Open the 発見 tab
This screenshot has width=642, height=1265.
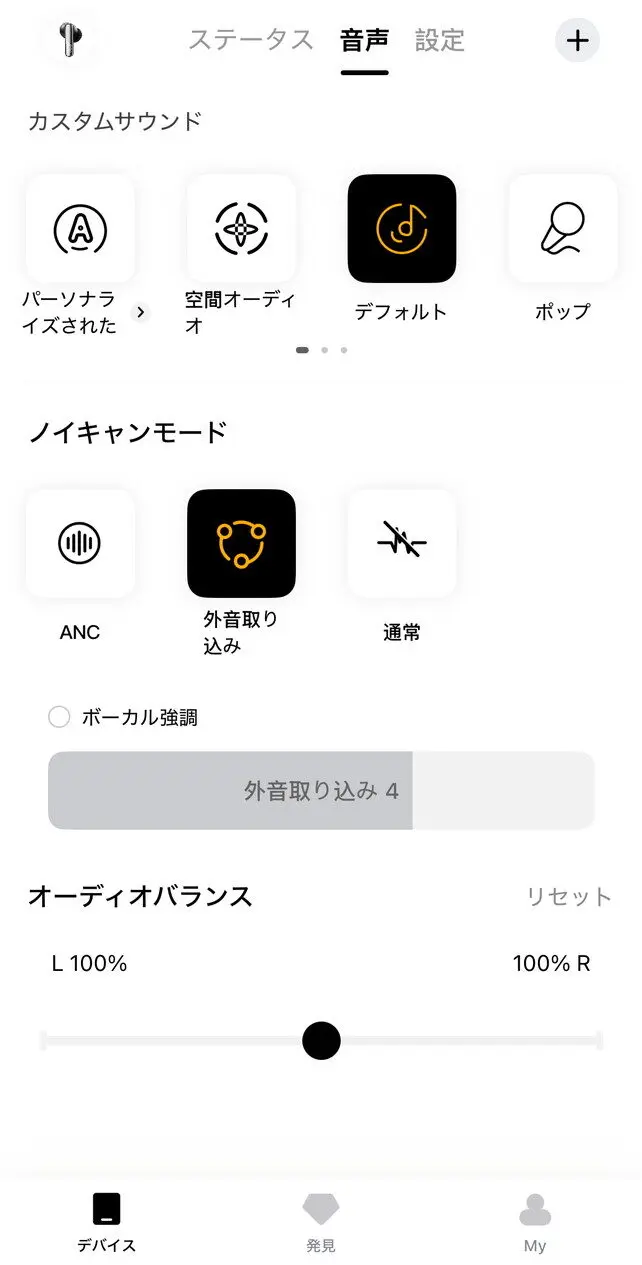[321, 1222]
